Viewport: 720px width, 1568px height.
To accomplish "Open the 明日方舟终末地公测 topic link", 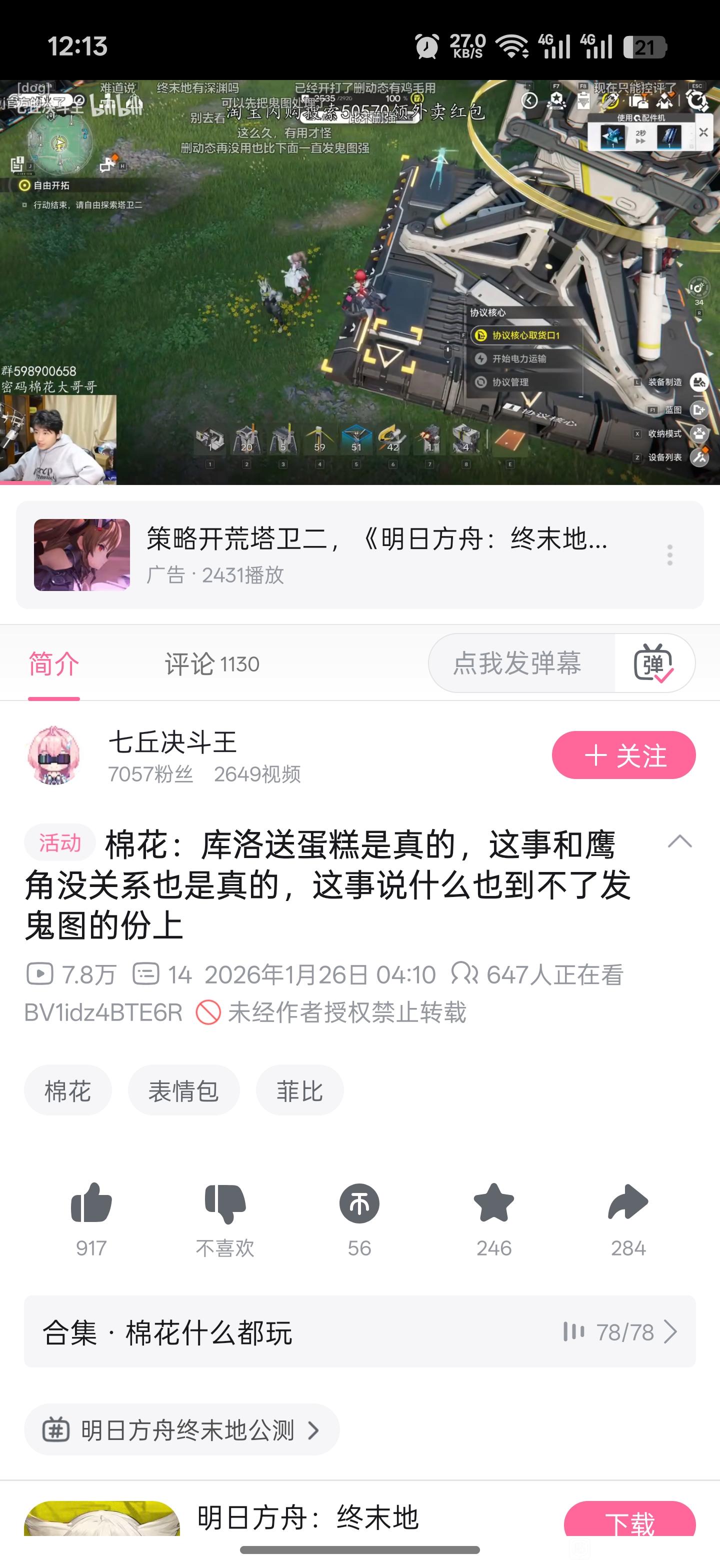I will (x=181, y=1430).
